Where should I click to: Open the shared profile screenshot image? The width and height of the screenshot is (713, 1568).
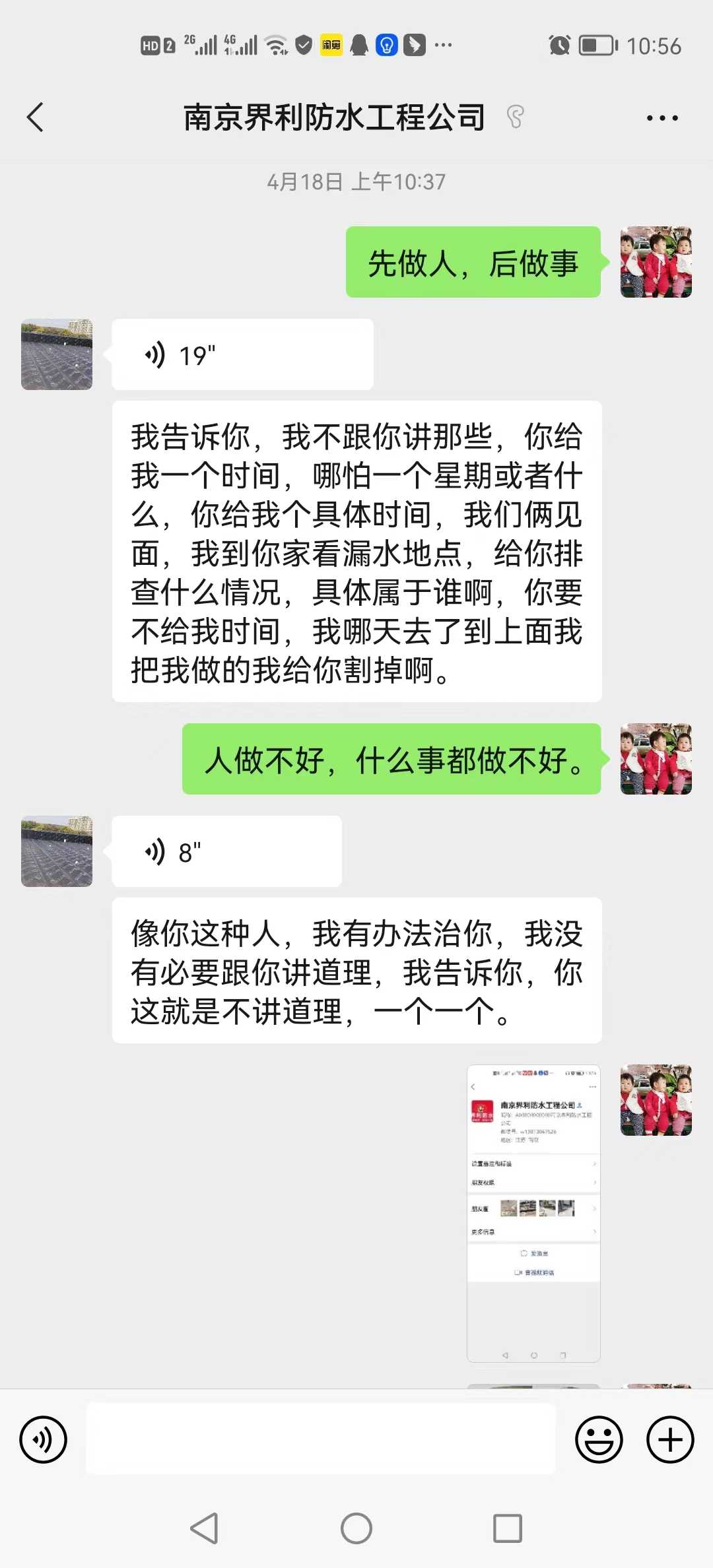click(x=533, y=1213)
